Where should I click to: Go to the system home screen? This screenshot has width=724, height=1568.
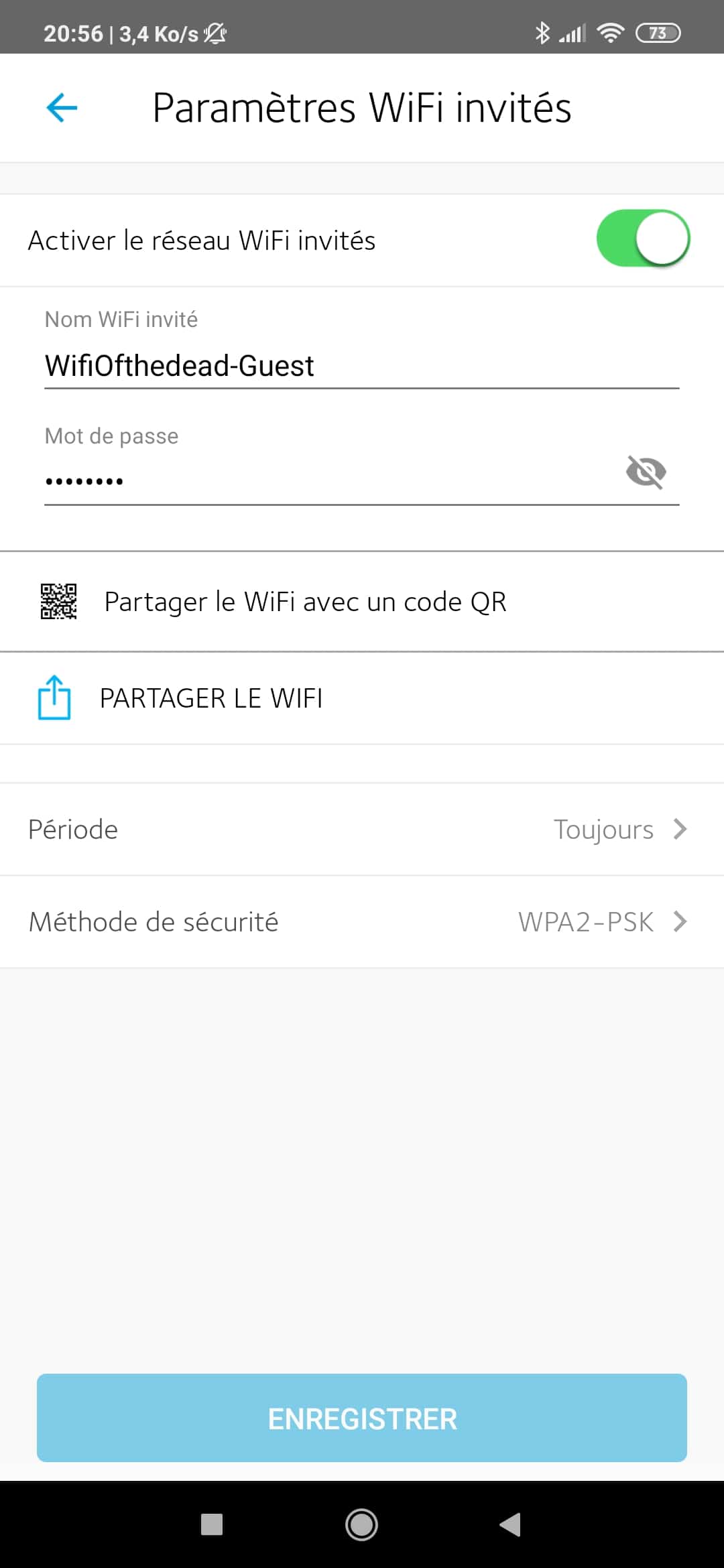[x=362, y=1525]
